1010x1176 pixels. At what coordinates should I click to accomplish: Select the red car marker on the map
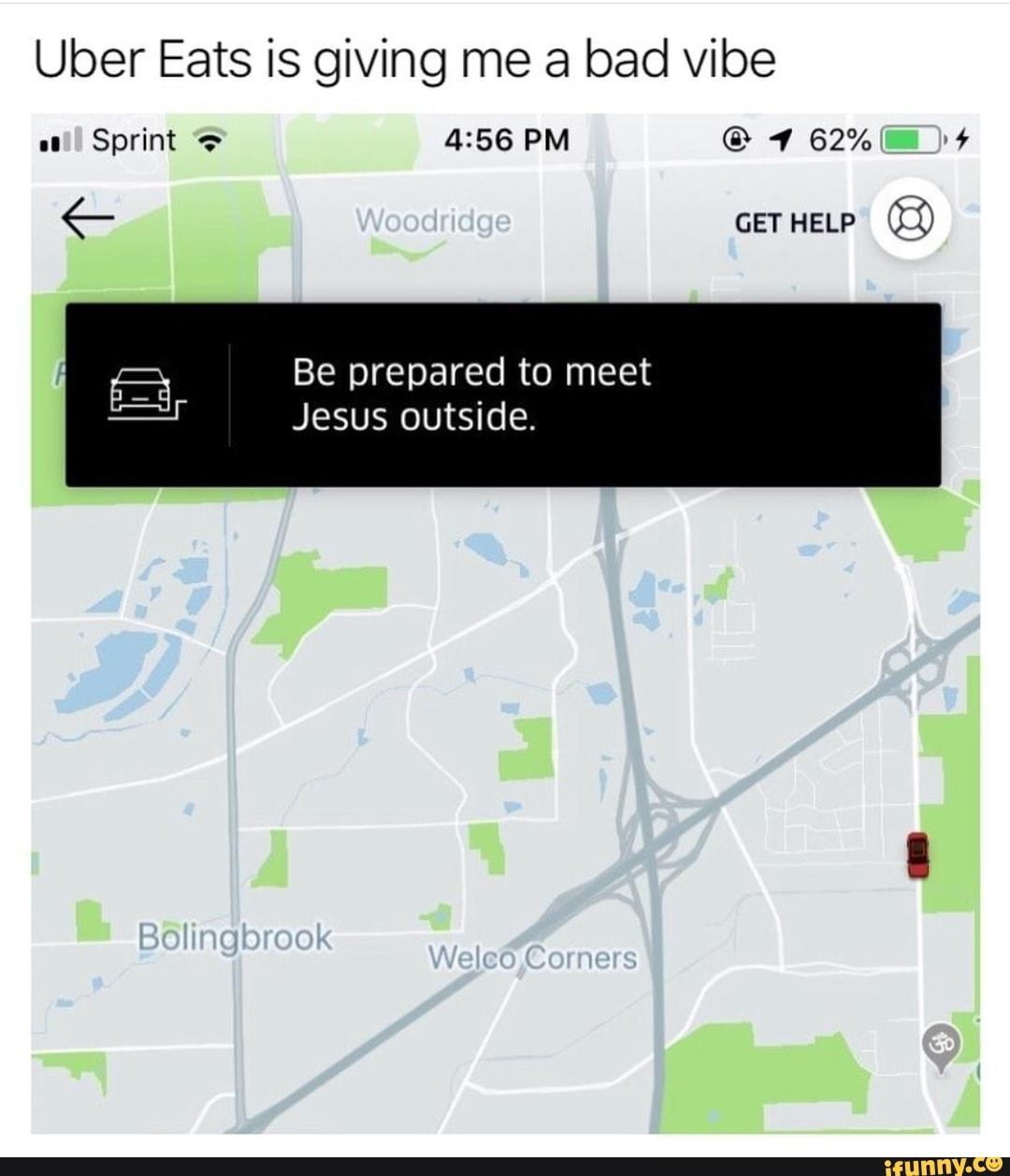click(x=916, y=855)
